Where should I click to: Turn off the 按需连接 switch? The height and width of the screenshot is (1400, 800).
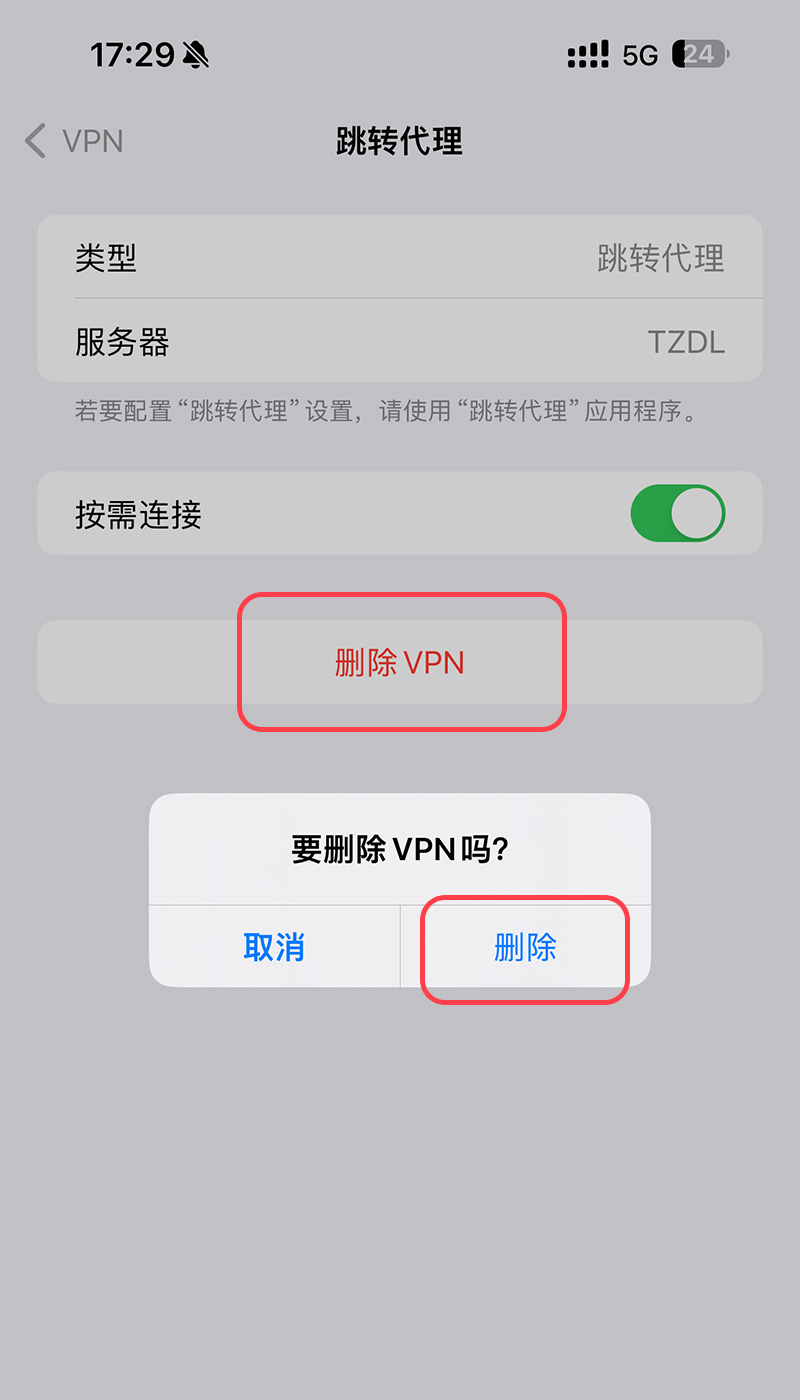click(x=677, y=514)
